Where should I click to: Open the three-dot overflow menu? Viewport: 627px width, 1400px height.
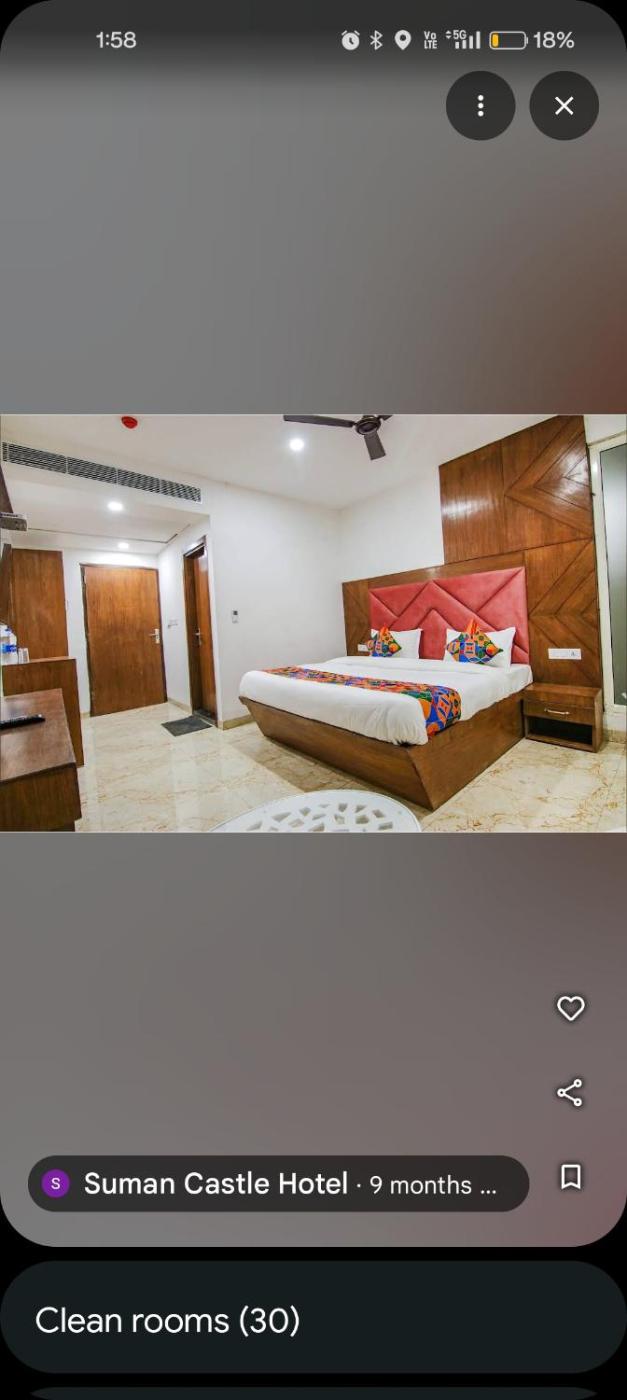[480, 105]
